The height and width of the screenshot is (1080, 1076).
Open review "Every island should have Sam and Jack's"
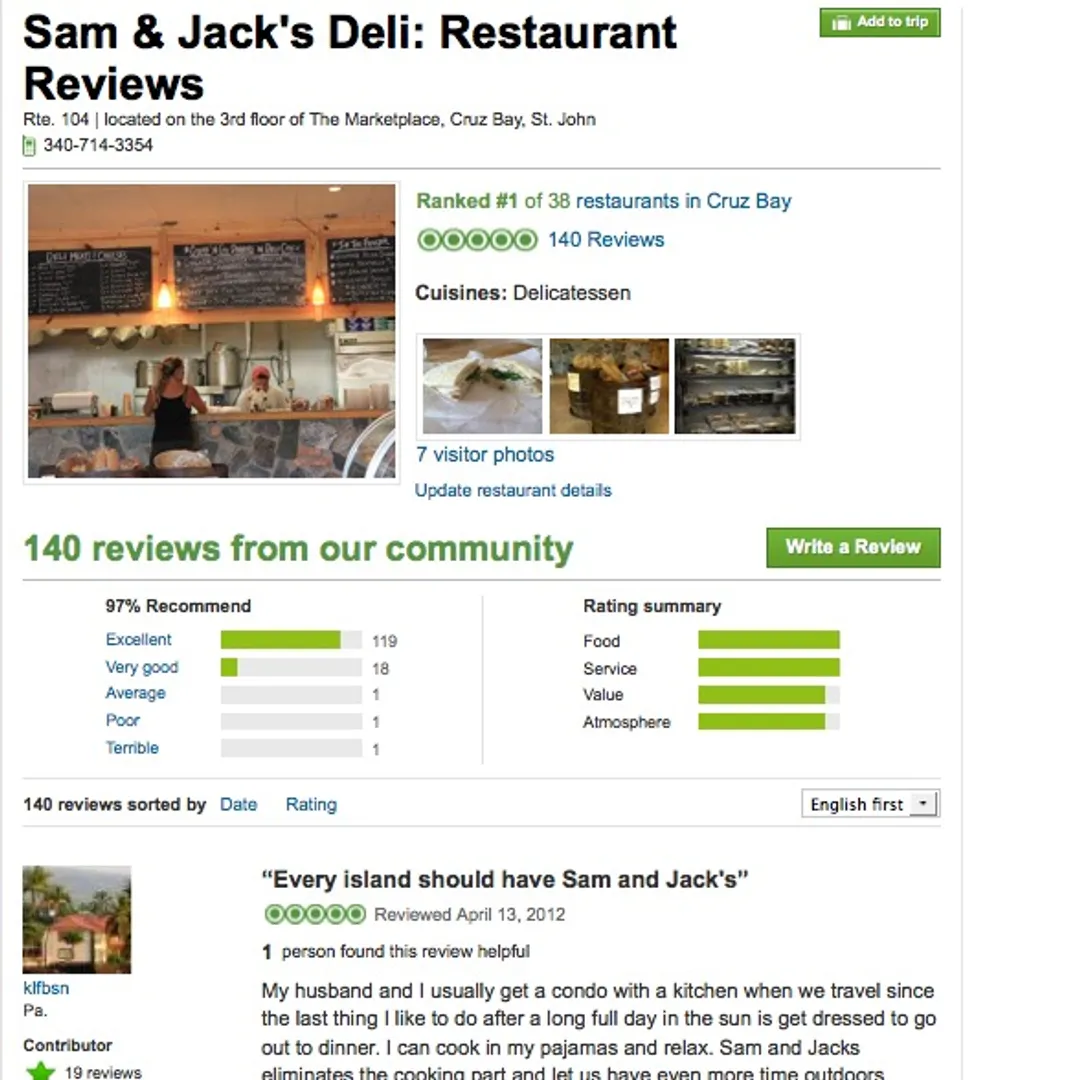[505, 880]
